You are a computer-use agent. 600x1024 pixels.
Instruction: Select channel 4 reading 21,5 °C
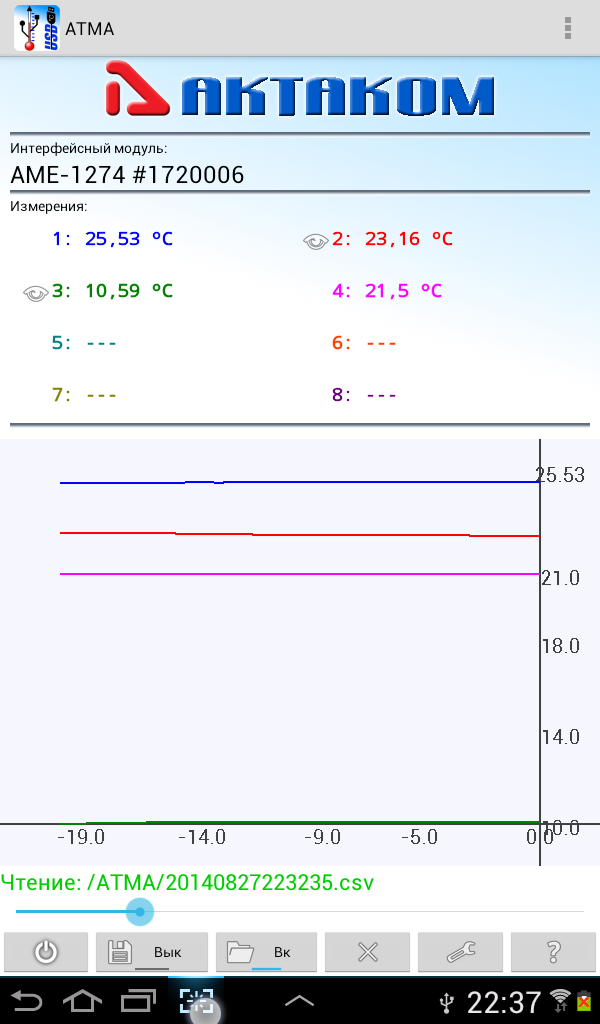coord(387,291)
